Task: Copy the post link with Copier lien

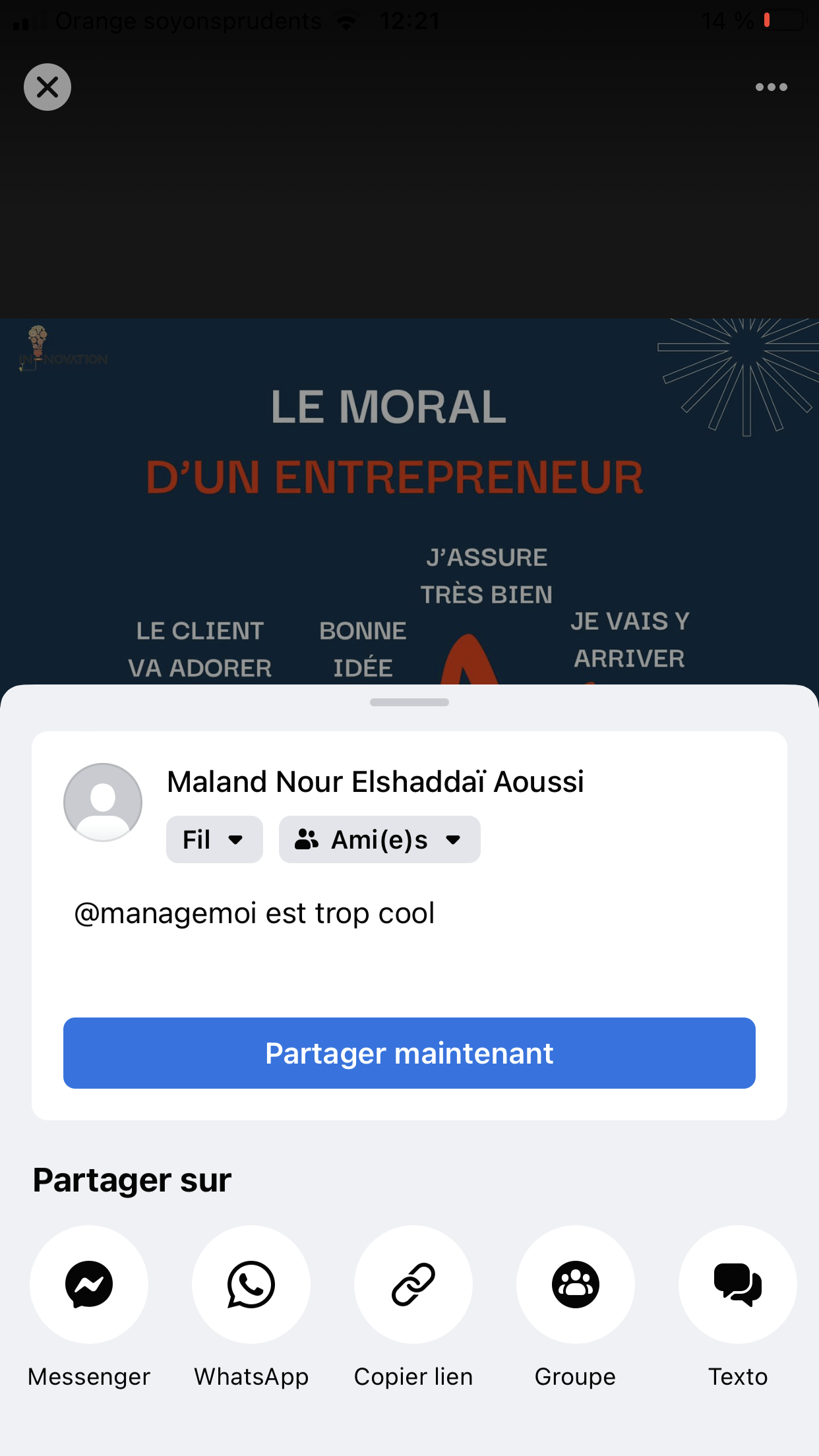Action: tap(413, 1285)
